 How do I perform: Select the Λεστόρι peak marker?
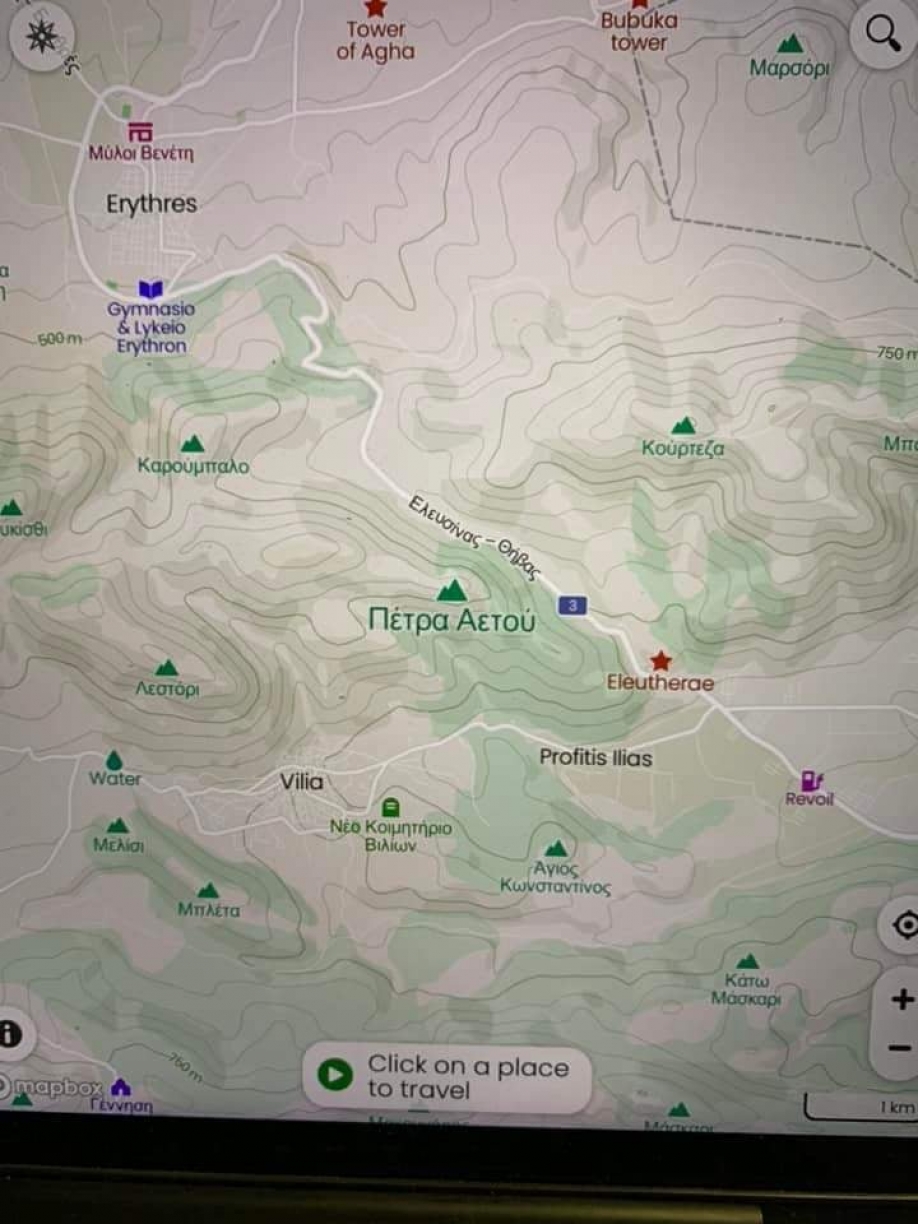pos(167,668)
